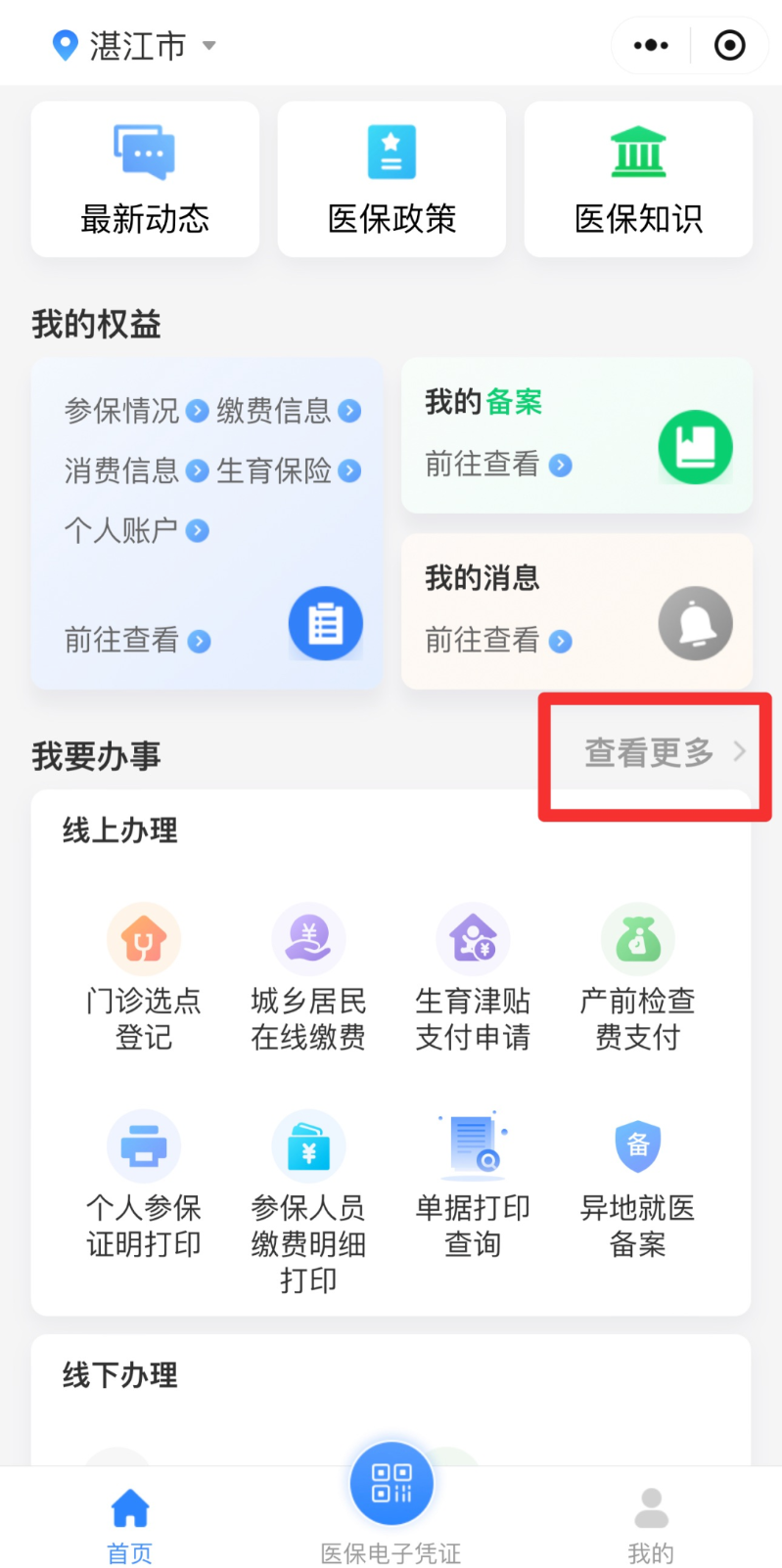Open 个人账户 link
Viewport: 782px width, 1568px height.
(x=135, y=530)
